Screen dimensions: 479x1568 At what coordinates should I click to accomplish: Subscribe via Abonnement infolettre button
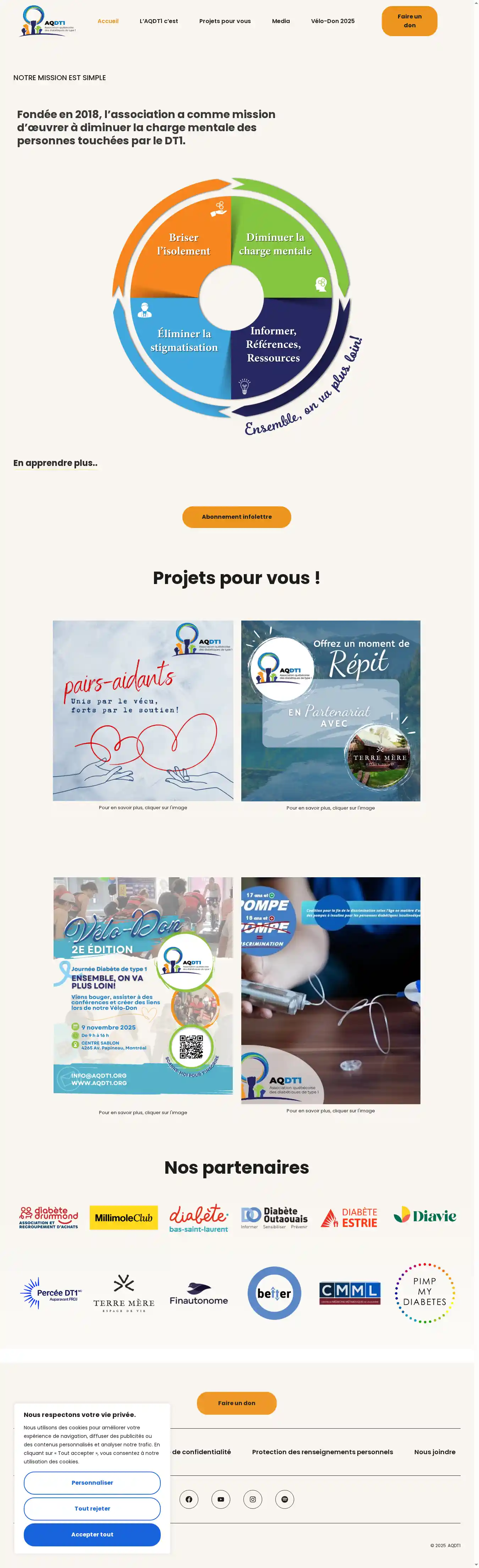[236, 517]
